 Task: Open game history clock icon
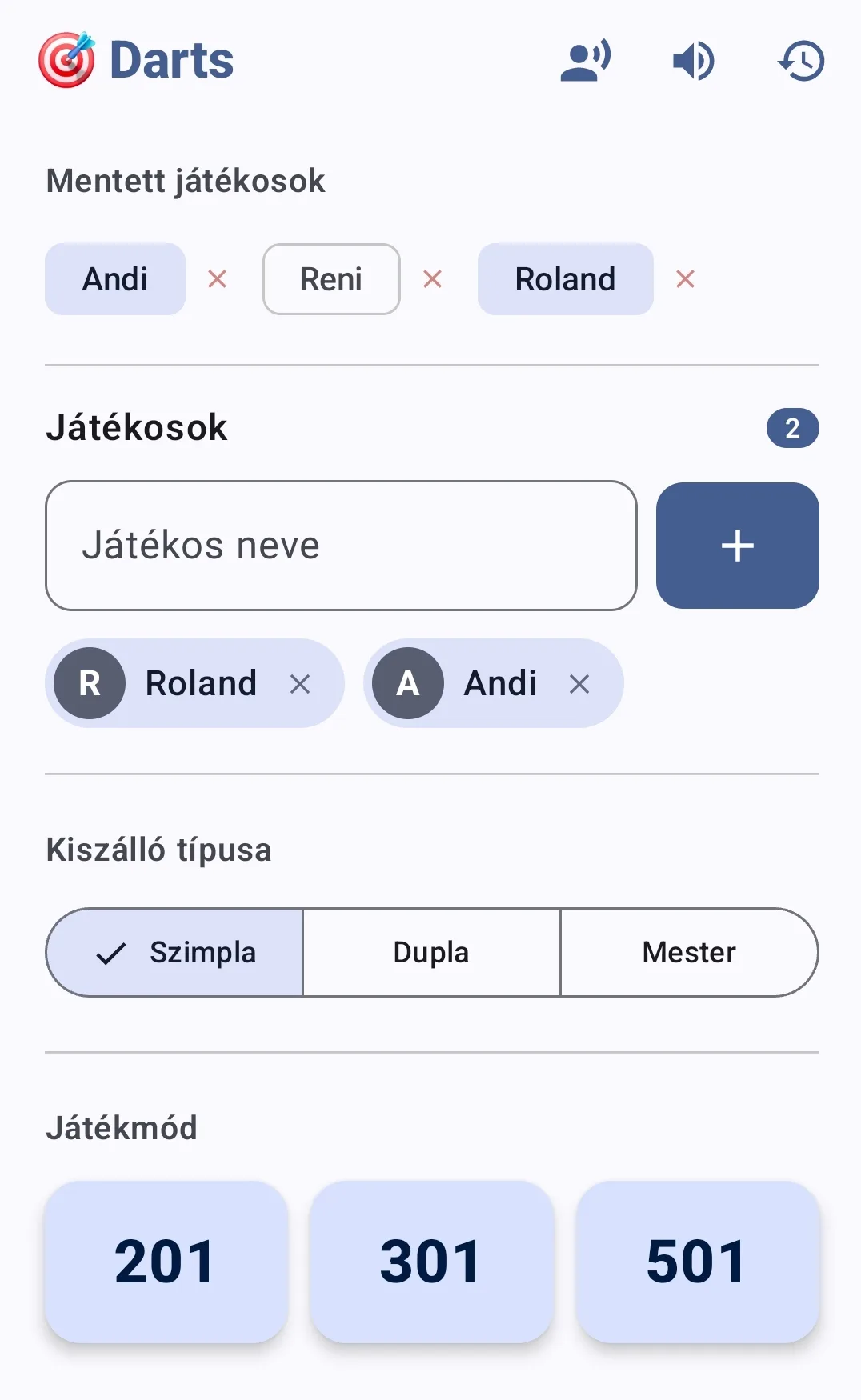click(x=801, y=61)
